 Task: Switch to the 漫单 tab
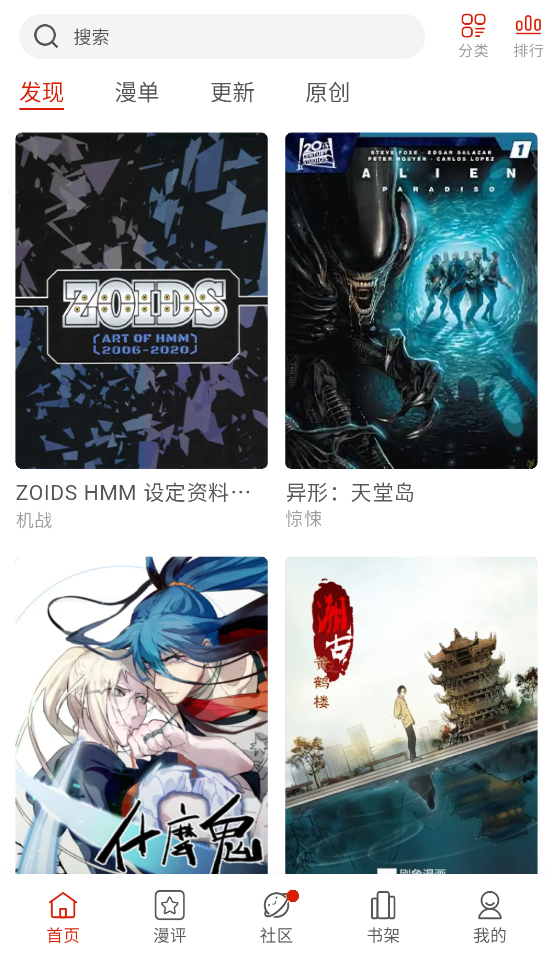coord(137,92)
